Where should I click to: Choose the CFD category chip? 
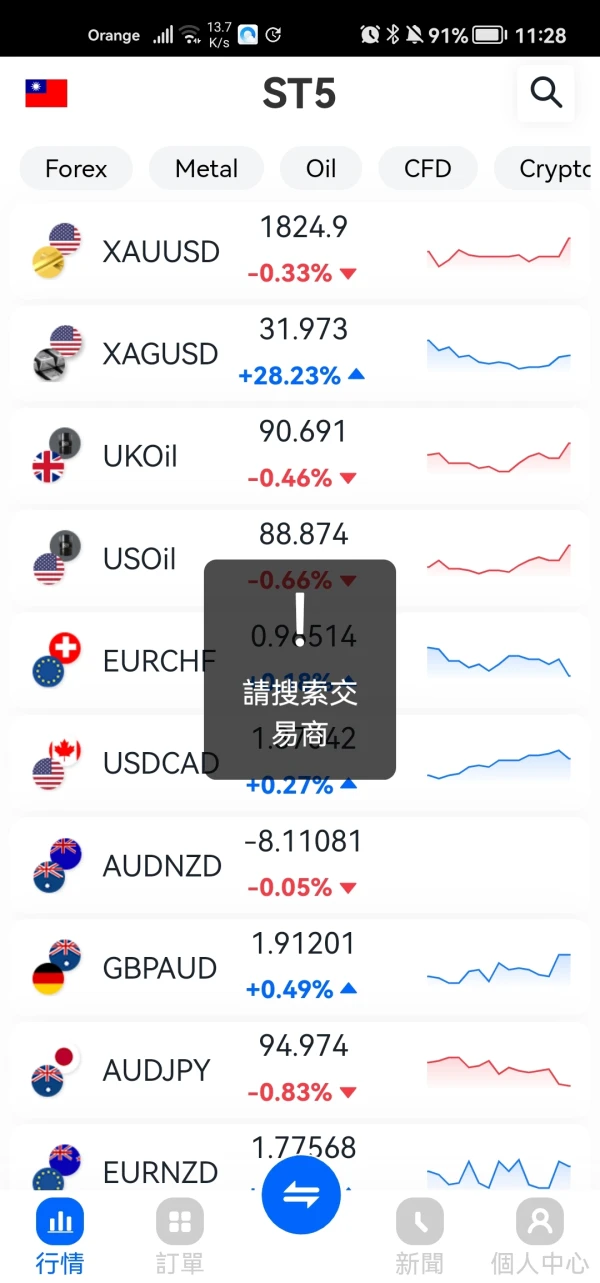[428, 169]
